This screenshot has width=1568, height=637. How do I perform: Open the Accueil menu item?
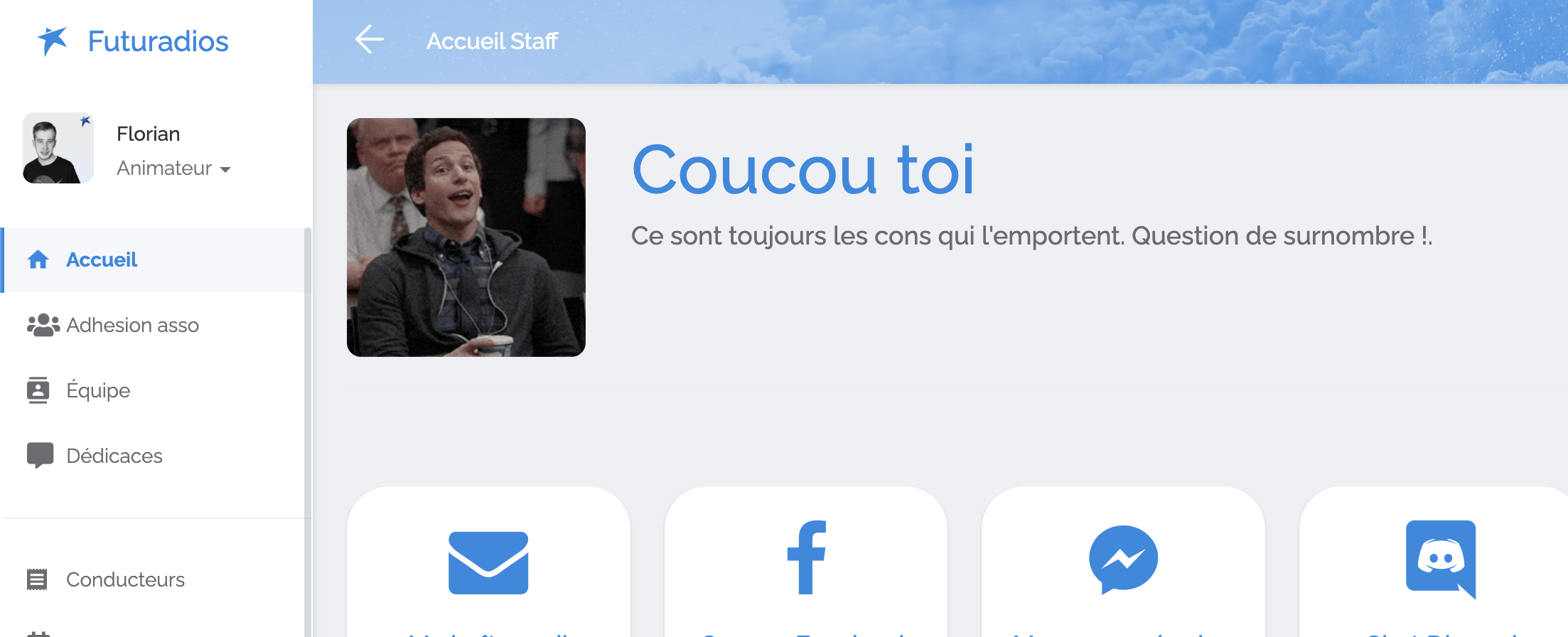102,260
